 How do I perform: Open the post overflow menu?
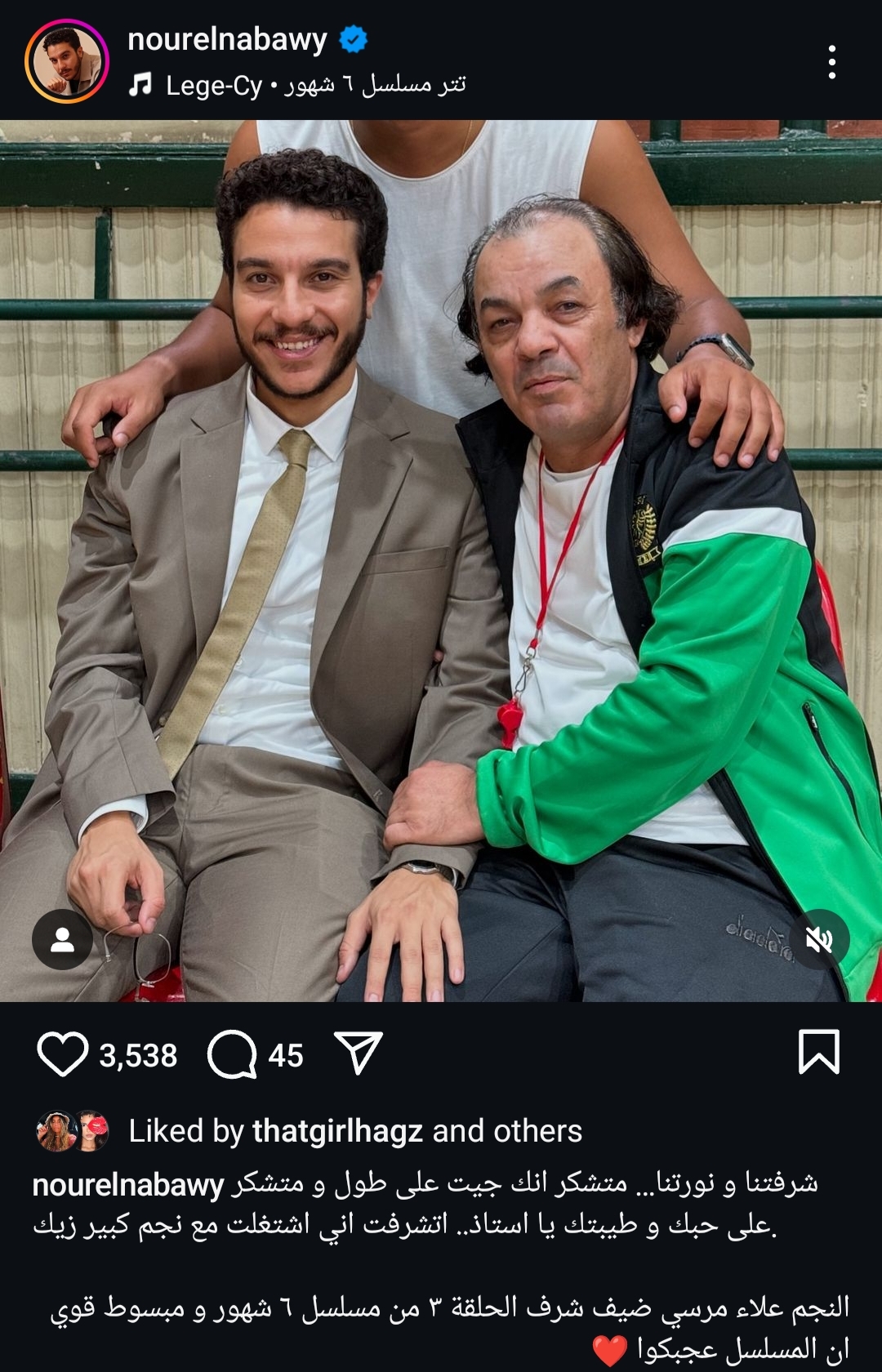831,62
